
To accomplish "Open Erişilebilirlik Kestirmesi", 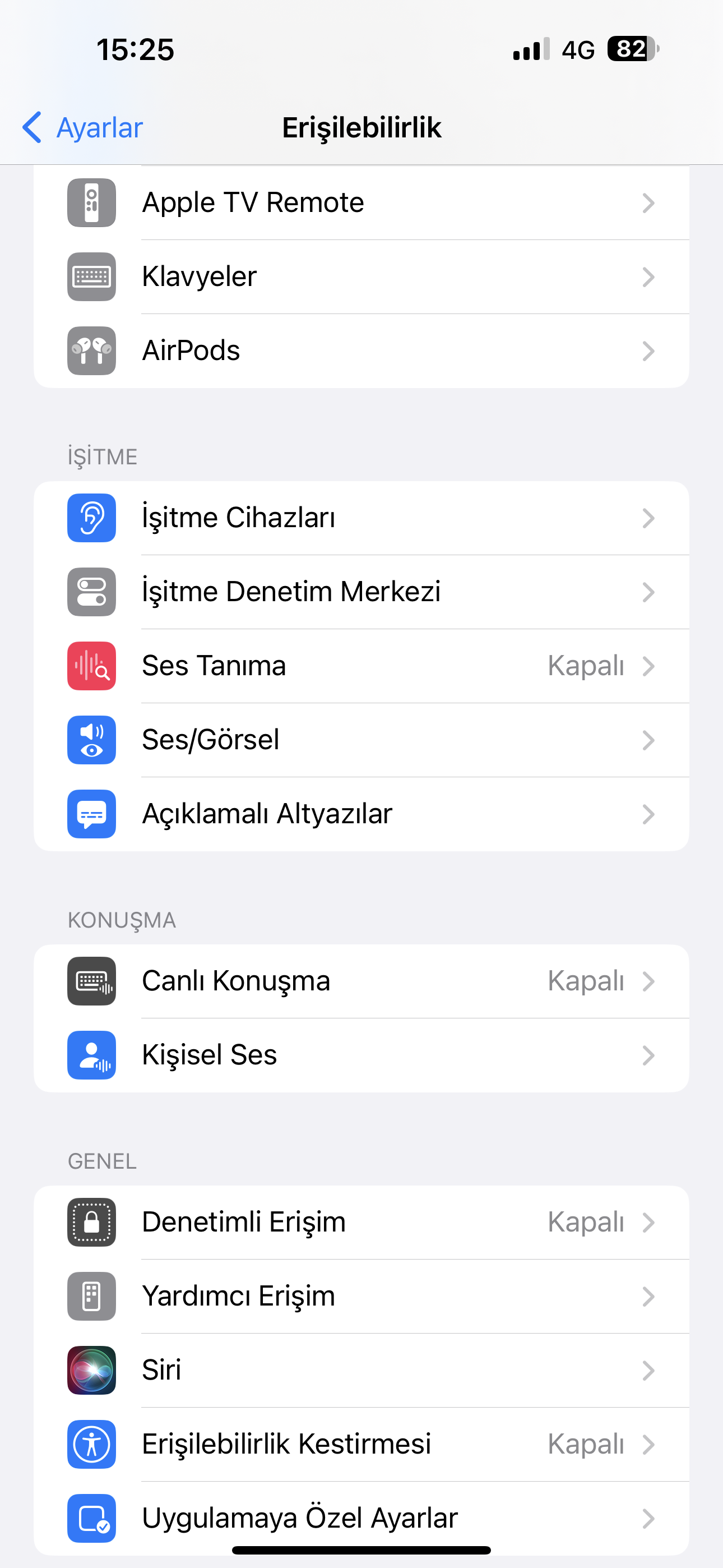I will click(361, 1445).
